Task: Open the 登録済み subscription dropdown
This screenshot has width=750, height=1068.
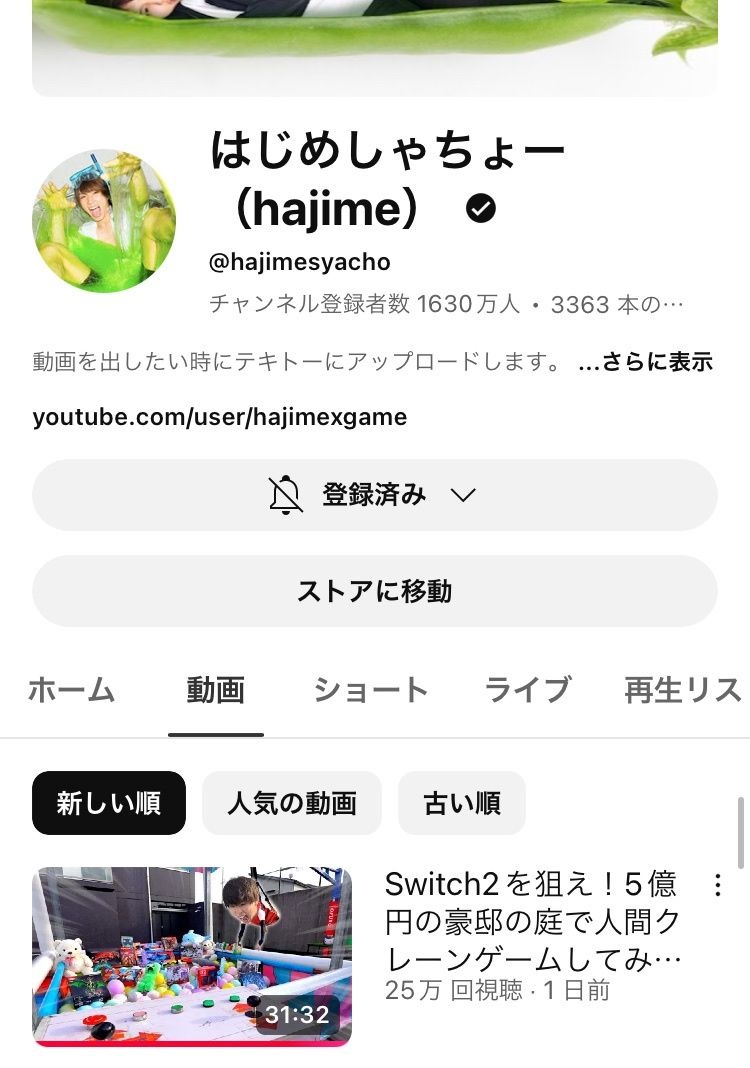Action: (374, 495)
